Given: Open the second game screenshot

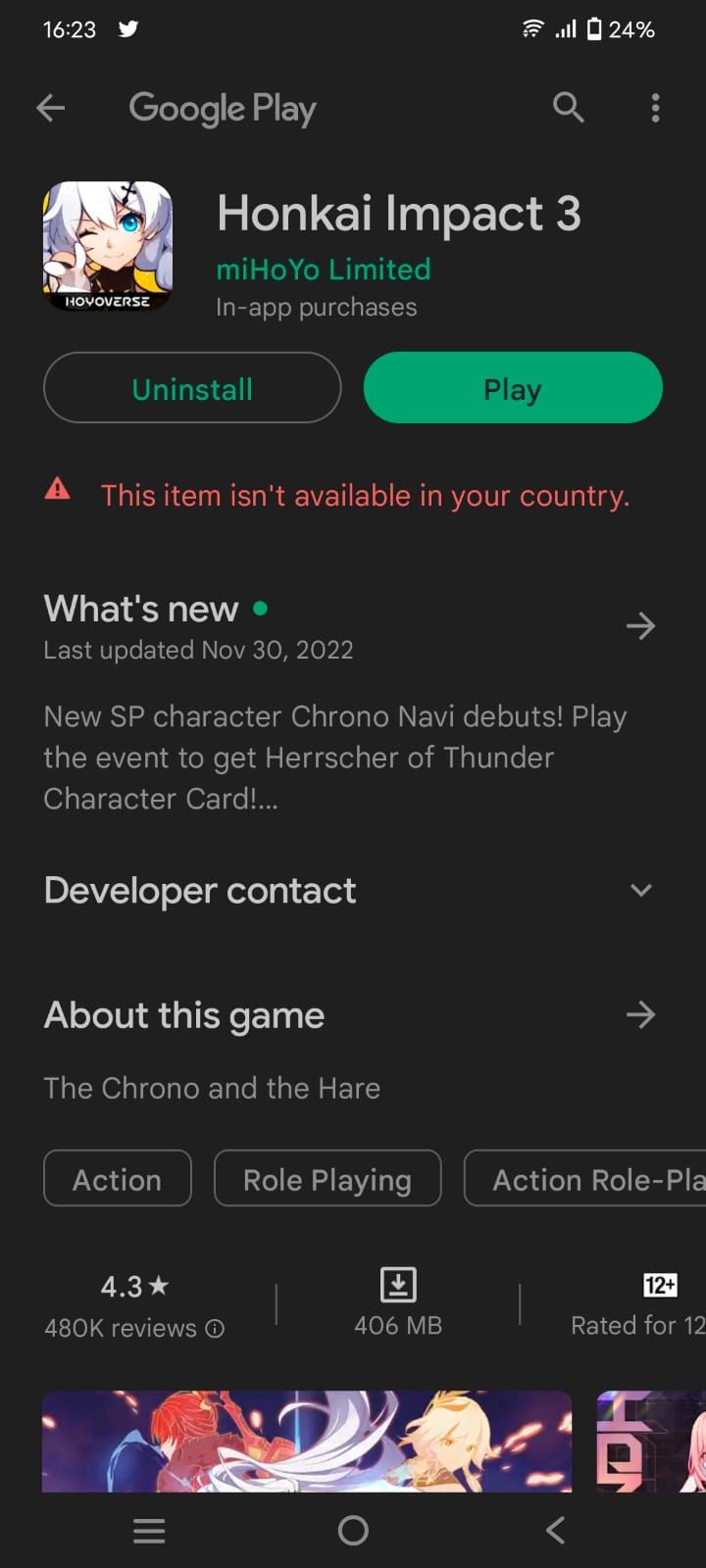Looking at the screenshot, I should 652,1441.
